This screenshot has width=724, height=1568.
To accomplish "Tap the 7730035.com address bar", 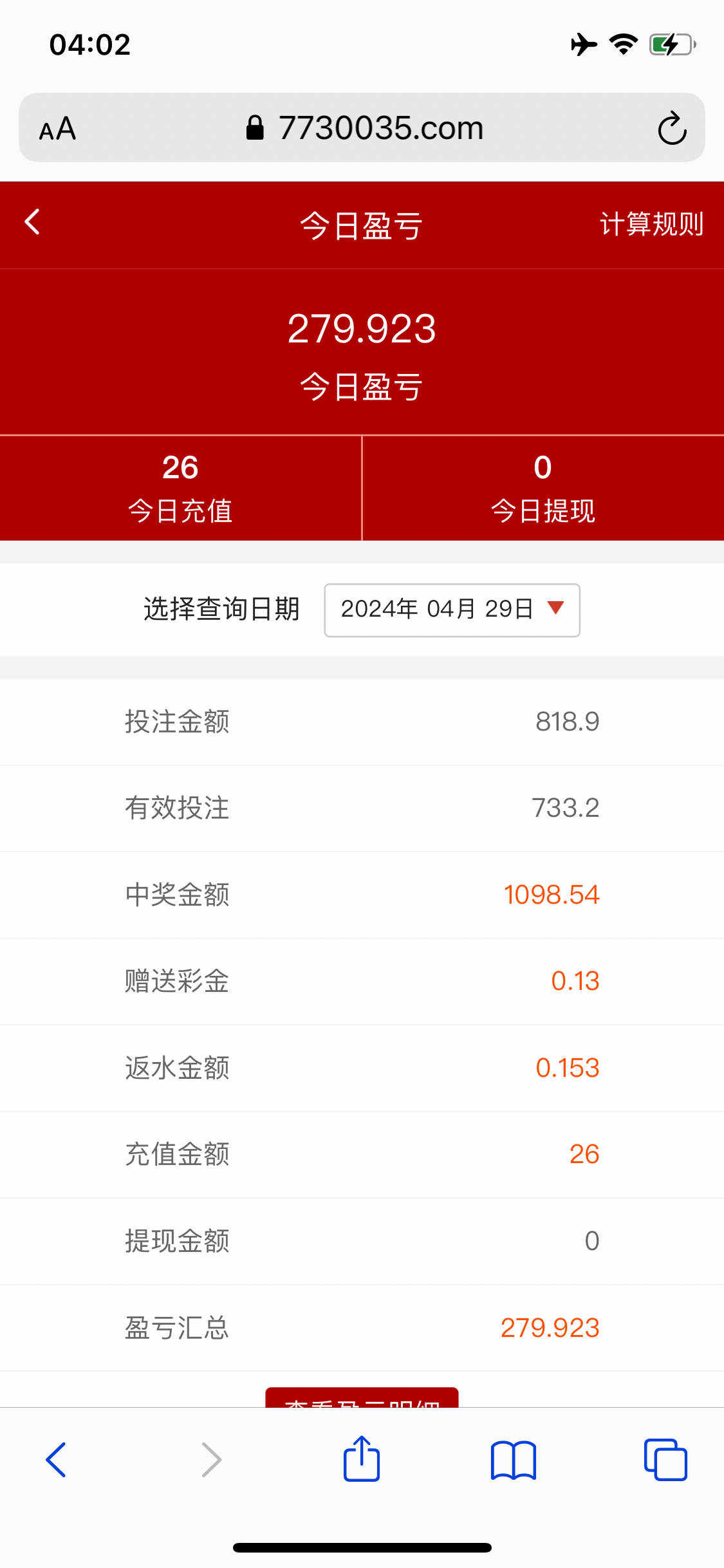I will 364,128.
